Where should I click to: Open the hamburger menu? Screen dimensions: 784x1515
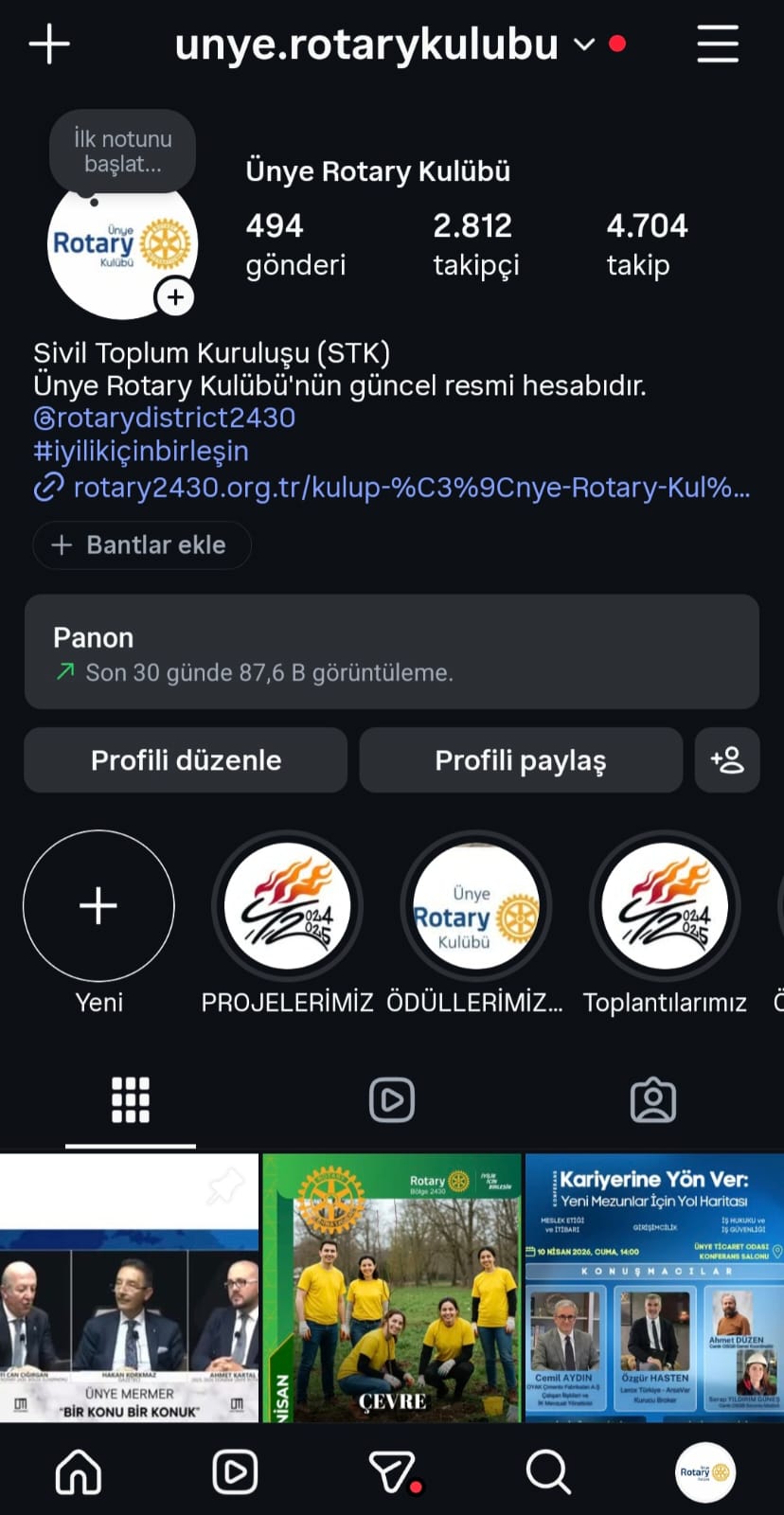(717, 45)
